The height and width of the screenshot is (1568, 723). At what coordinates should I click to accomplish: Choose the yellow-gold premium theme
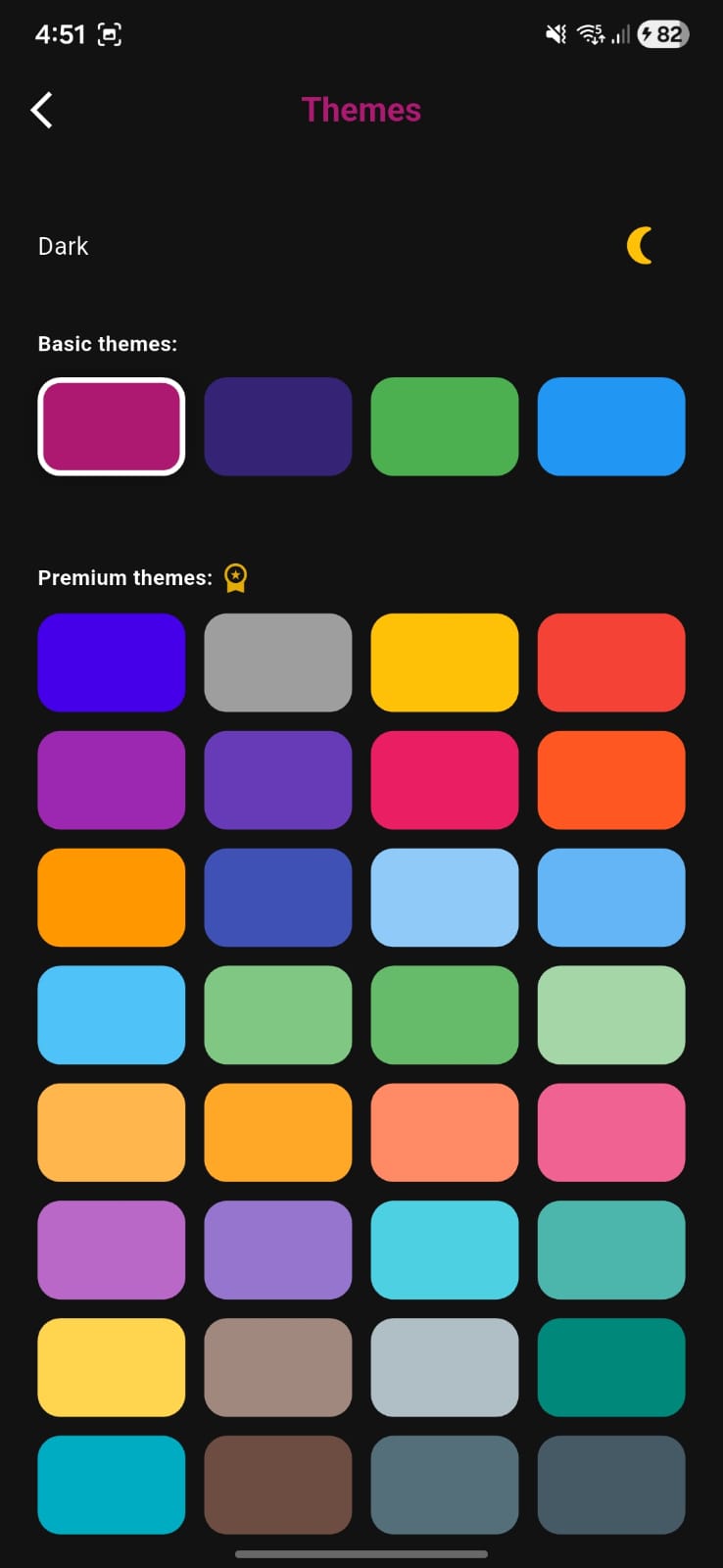click(x=445, y=662)
